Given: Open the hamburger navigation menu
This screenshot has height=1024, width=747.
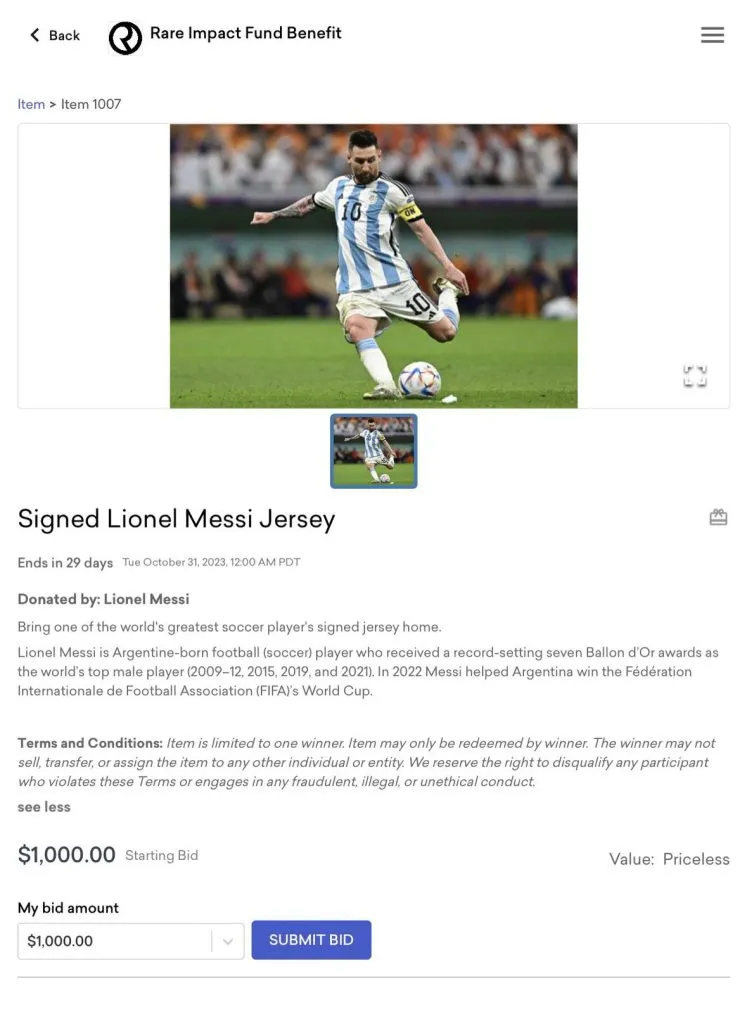Looking at the screenshot, I should (712, 34).
